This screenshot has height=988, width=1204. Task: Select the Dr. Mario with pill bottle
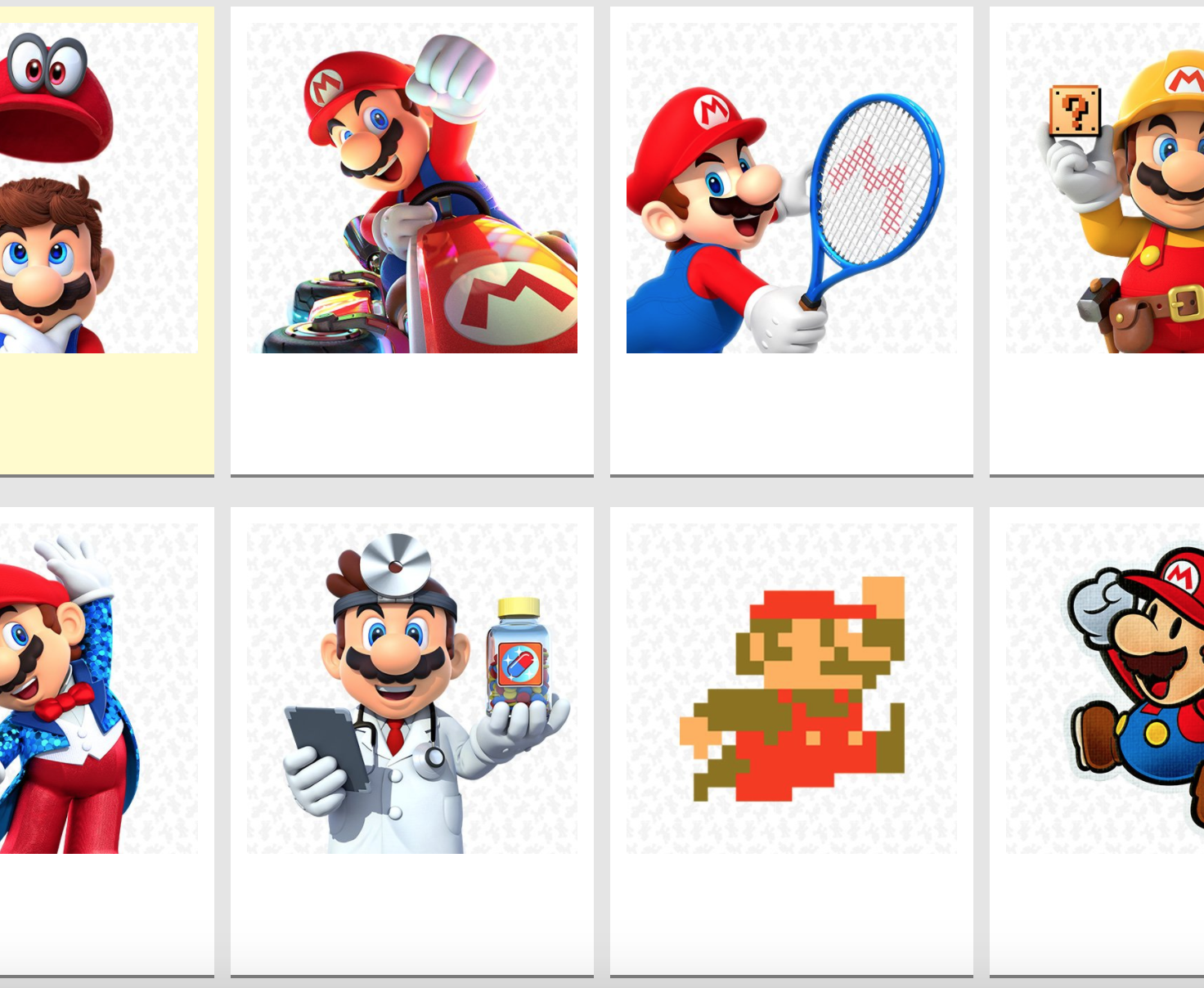pos(412,689)
